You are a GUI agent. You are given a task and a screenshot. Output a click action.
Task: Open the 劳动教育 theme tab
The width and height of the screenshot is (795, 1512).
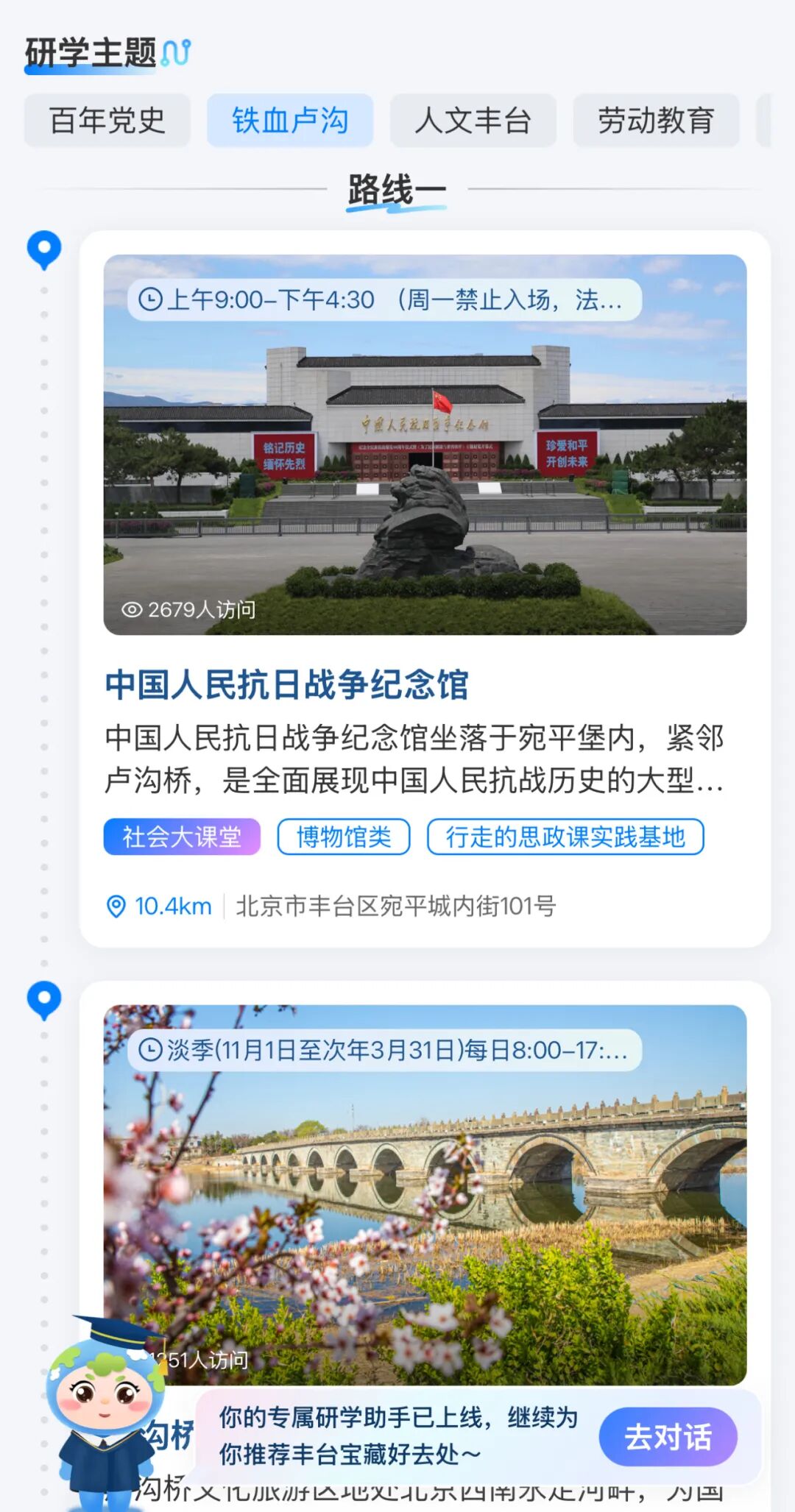pyautogui.click(x=656, y=121)
